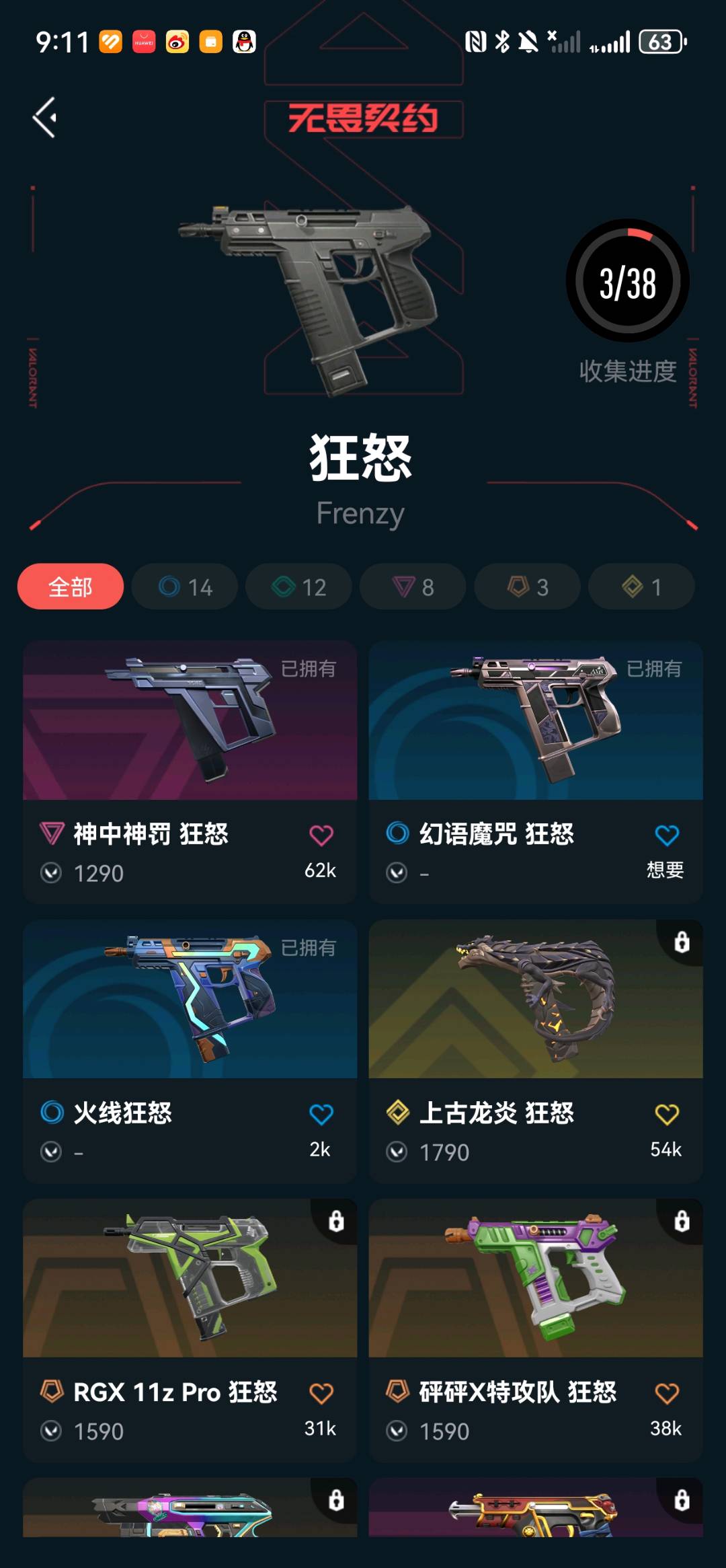
Task: Heart the 砰砰X特攻队 狂怒 skin
Action: (667, 1394)
